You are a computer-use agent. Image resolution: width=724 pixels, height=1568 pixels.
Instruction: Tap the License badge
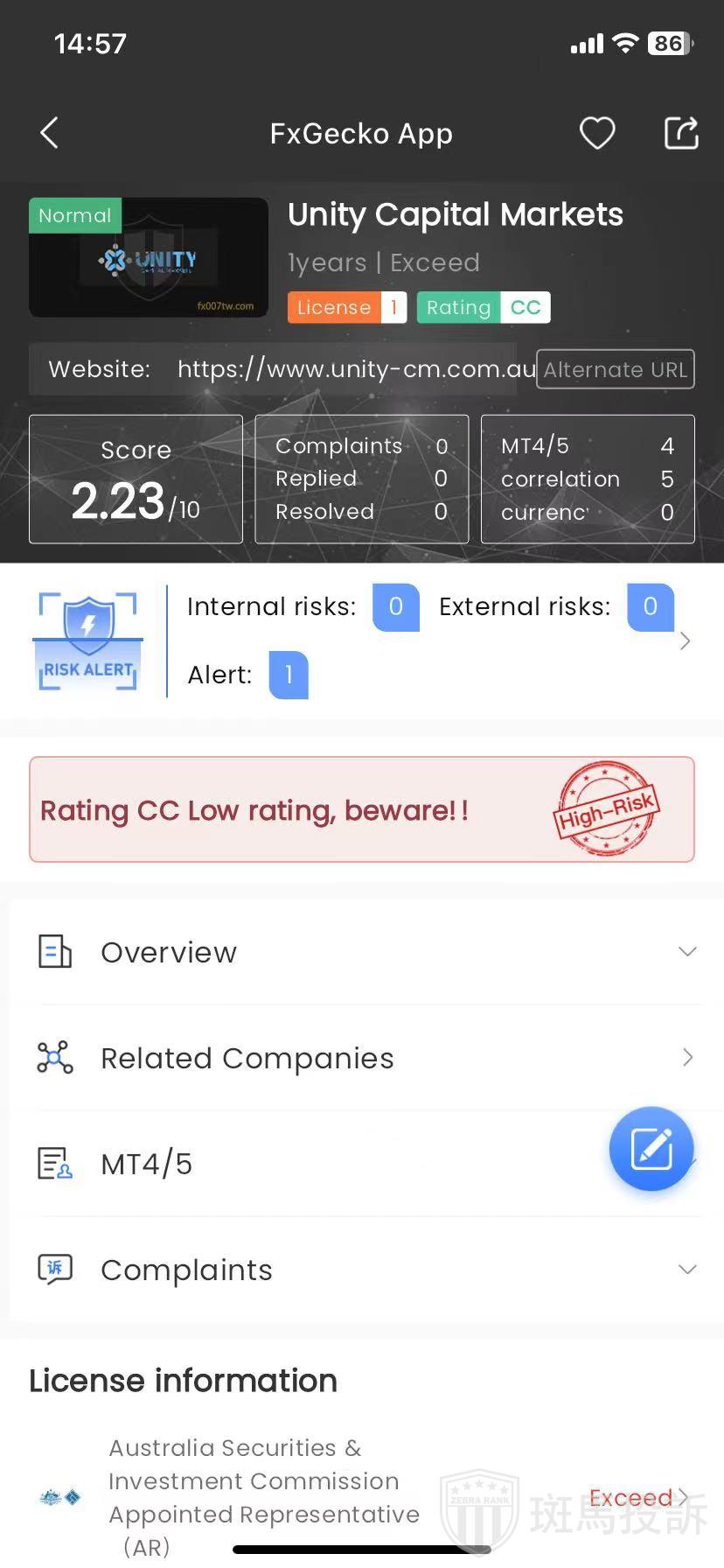click(x=346, y=307)
